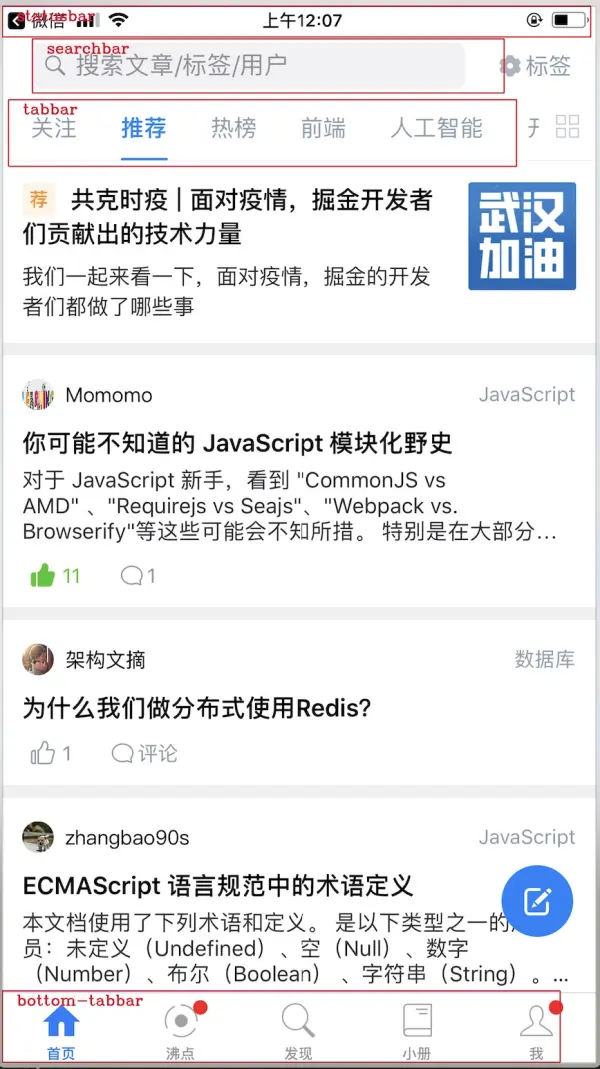The width and height of the screenshot is (600, 1069).
Task: Compose a new post with the pencil button
Action: (x=537, y=900)
